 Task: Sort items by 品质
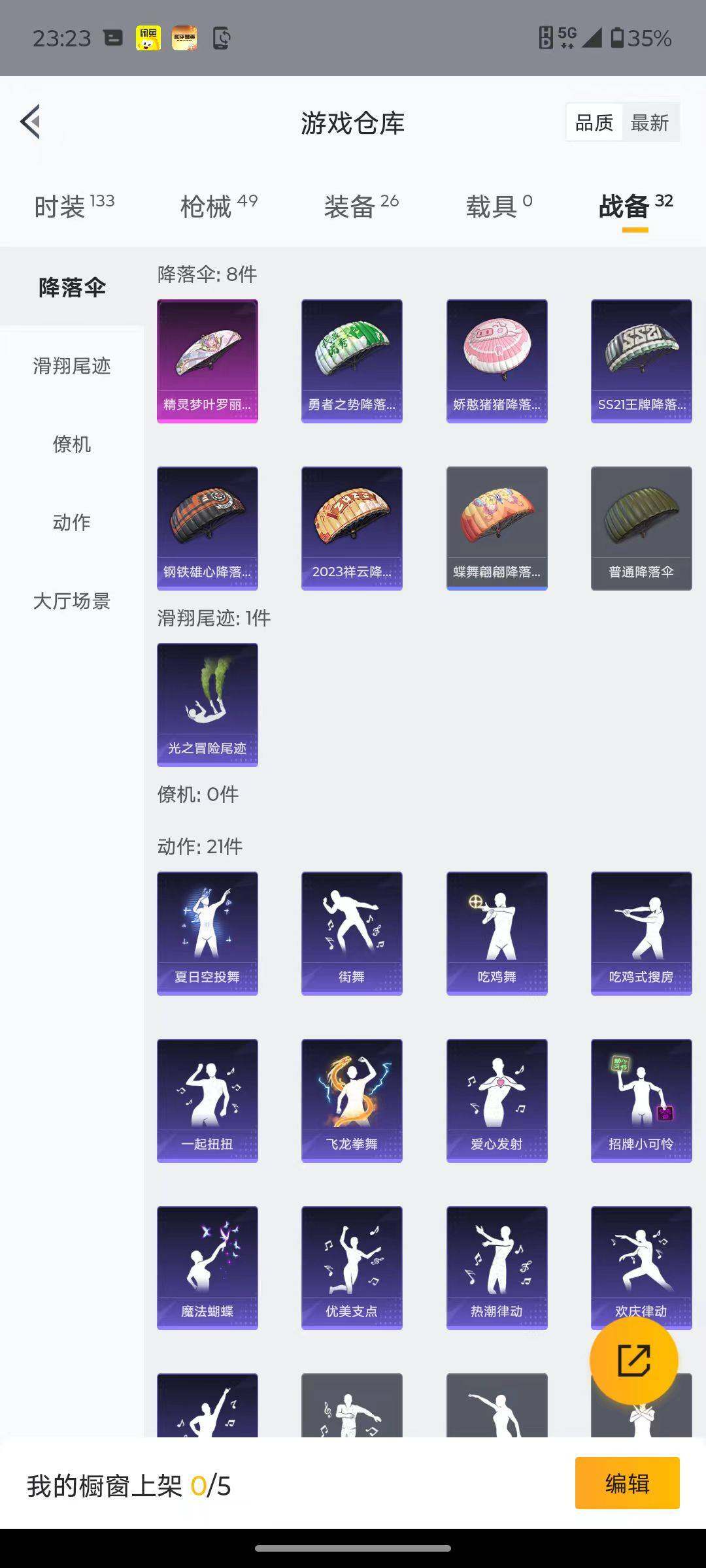594,123
